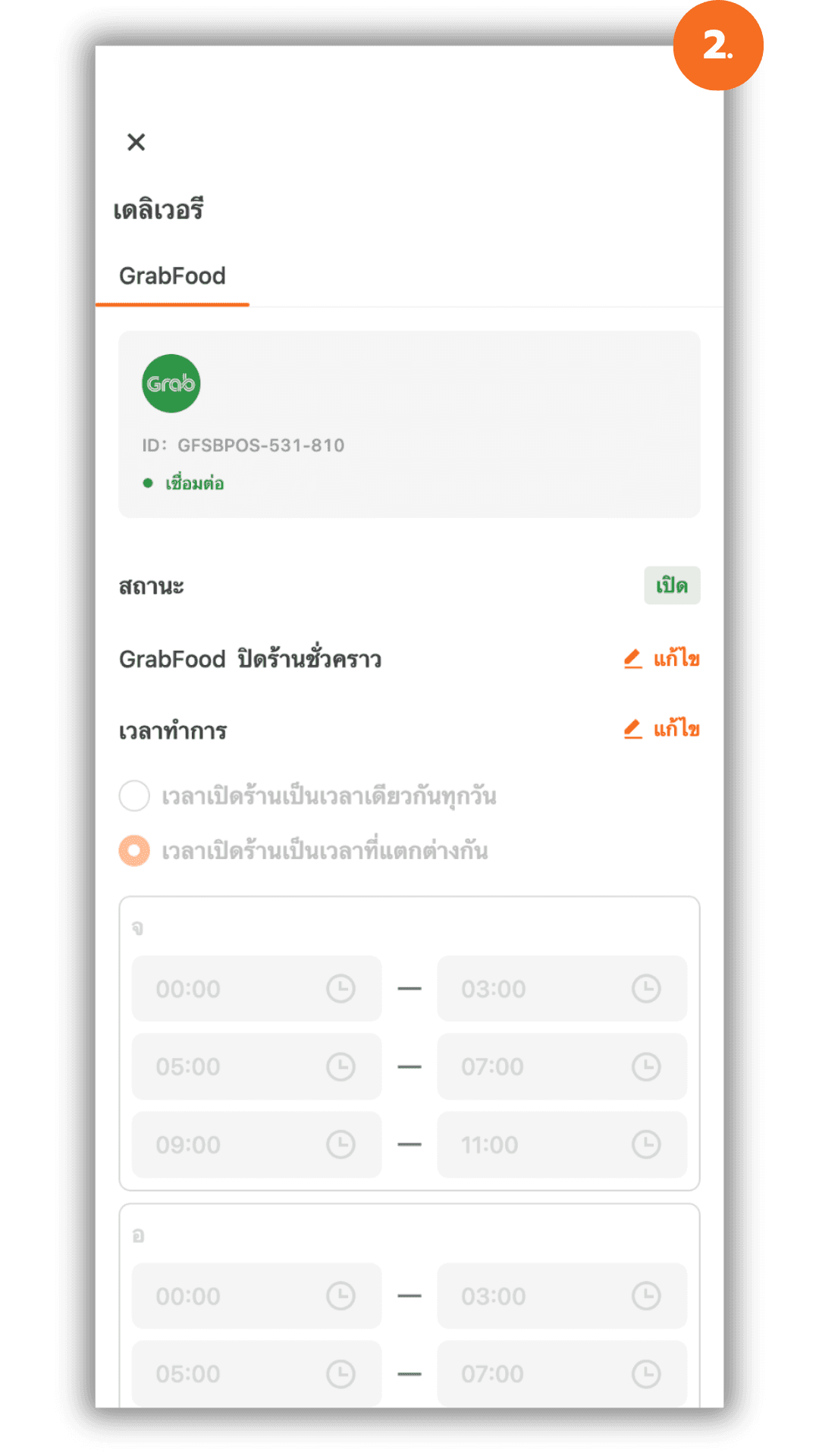Select the GrabFood tab
This screenshot has height=1456, width=819.
point(172,276)
